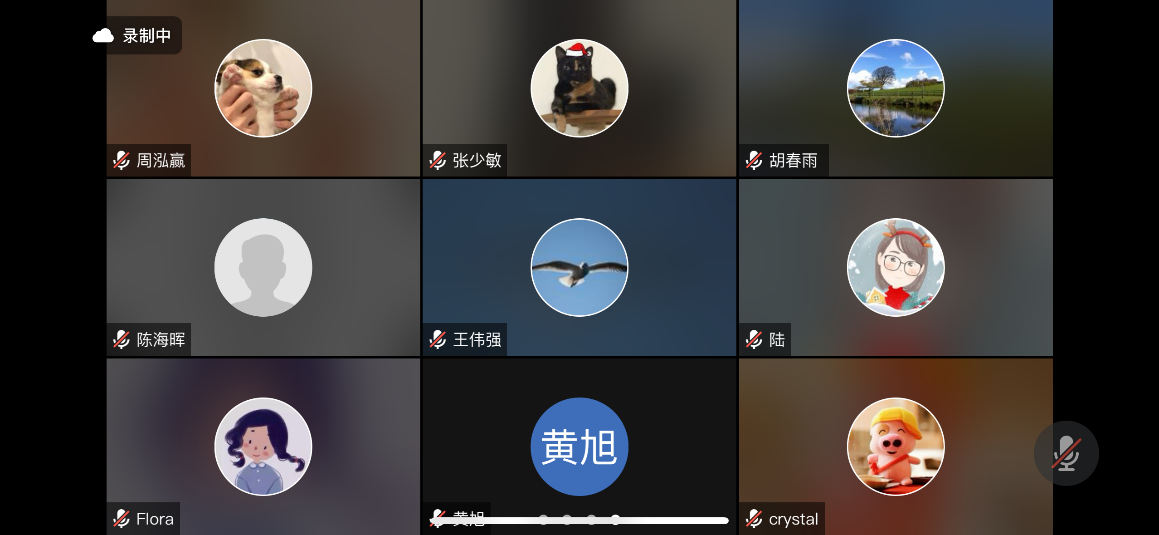
Task: Select 陆's video tile
Action: click(x=895, y=267)
